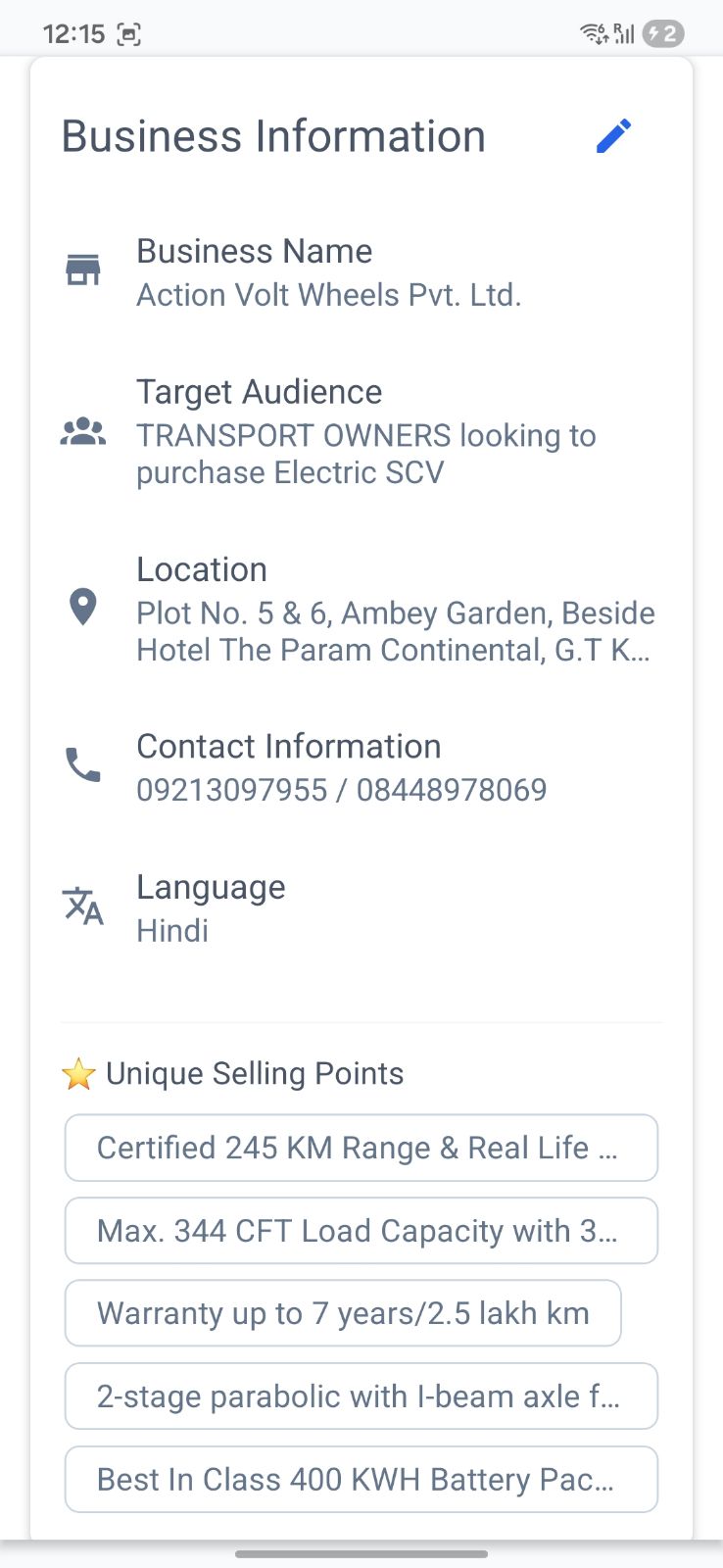
Task: Tap the screen capture icon in status bar
Action: [x=130, y=32]
